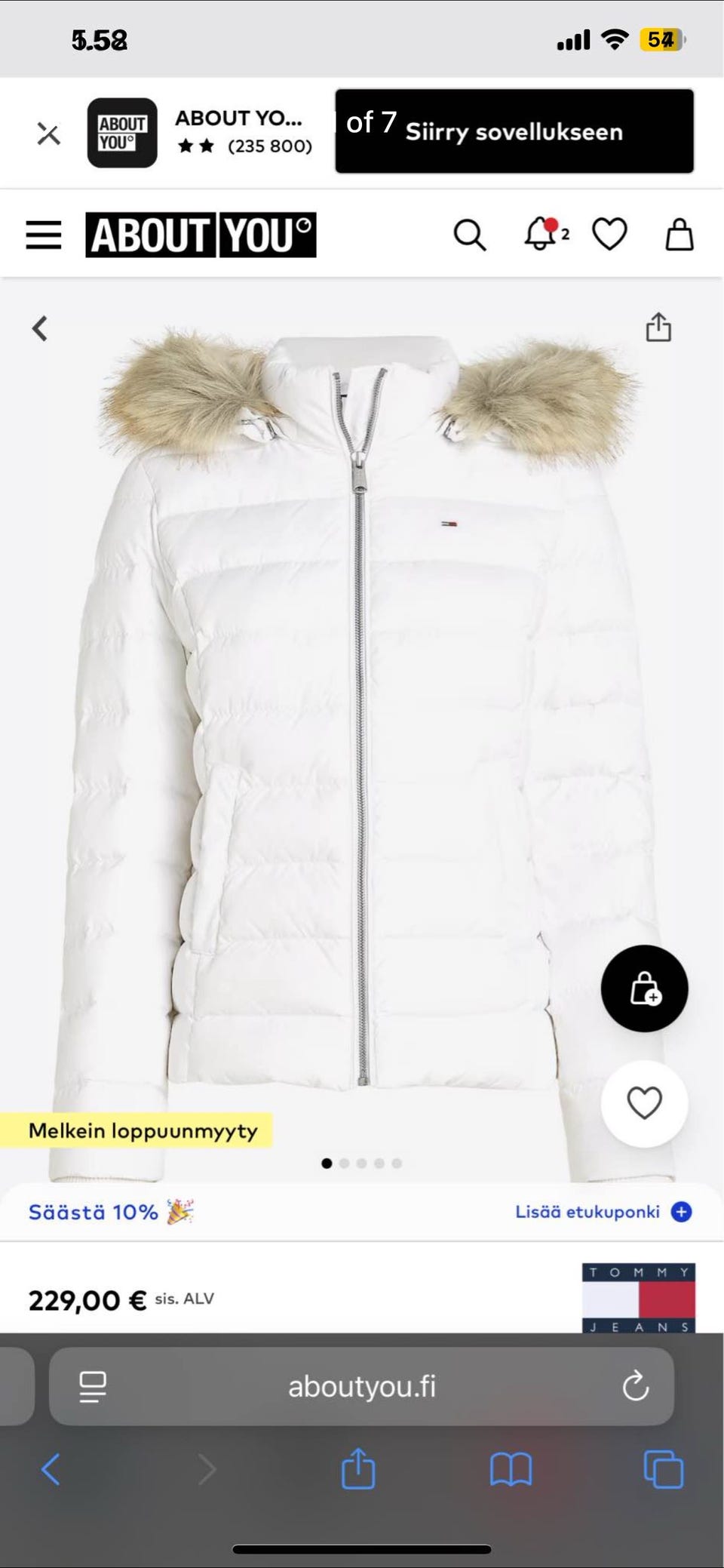Share this jacket via product share icon
The height and width of the screenshot is (1568, 724).
pos(658,327)
